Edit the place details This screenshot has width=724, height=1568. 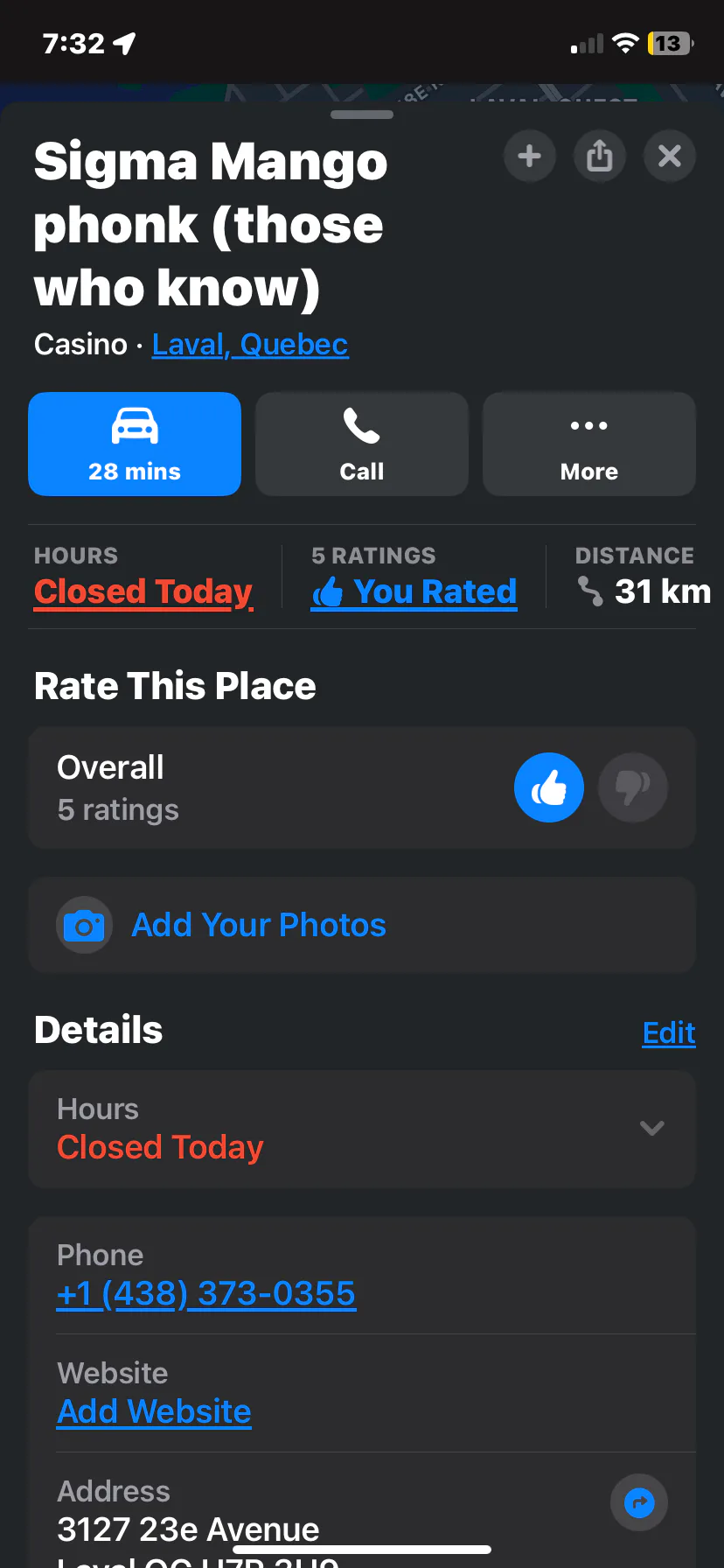click(669, 1033)
